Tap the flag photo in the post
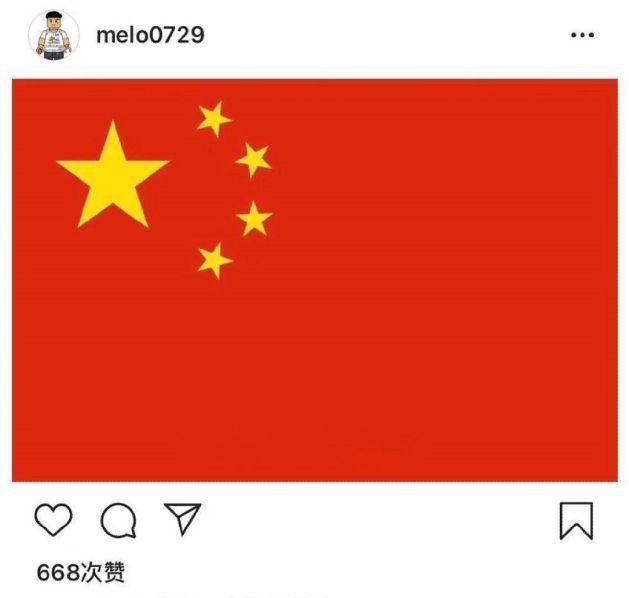 point(315,280)
